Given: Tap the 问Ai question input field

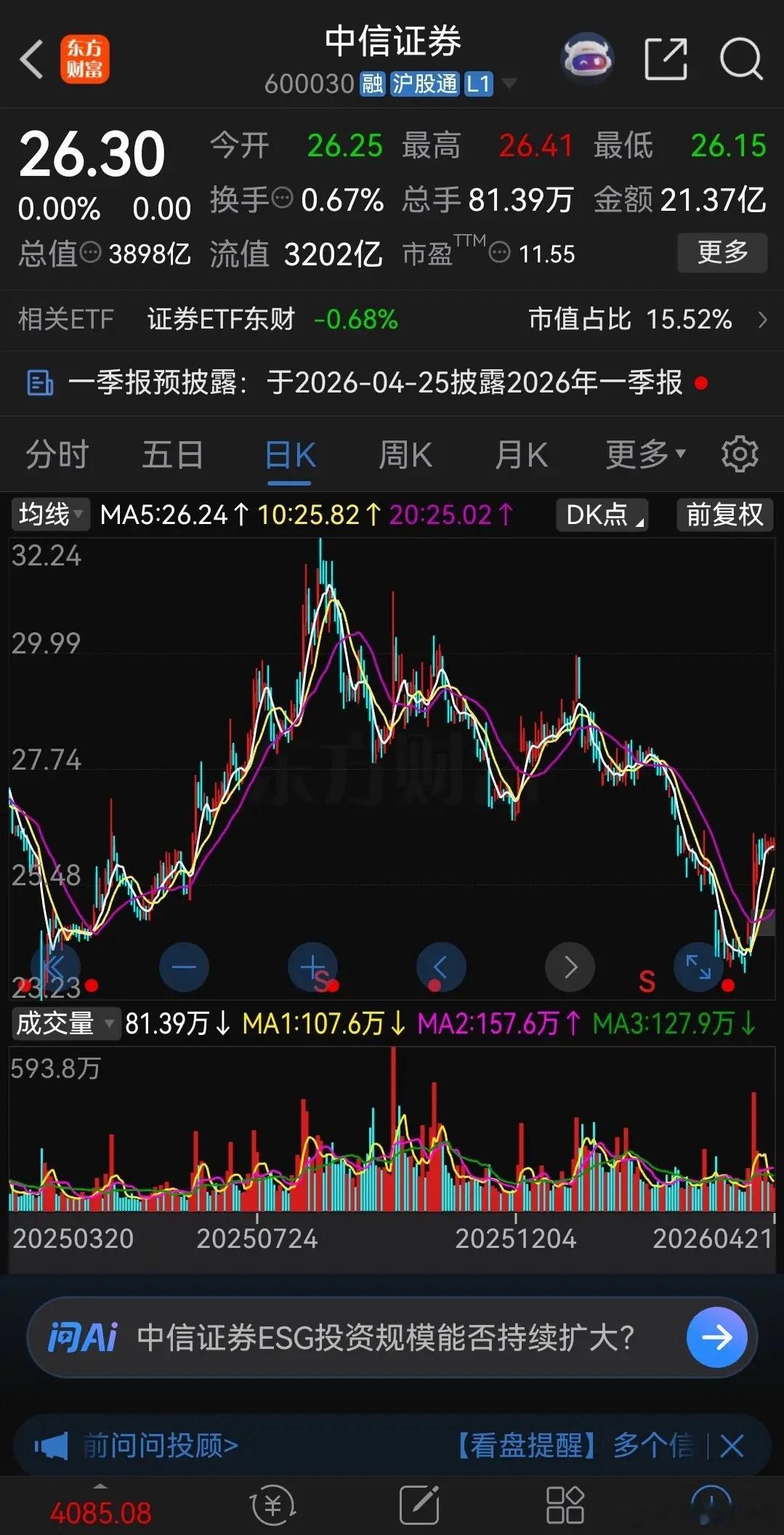Looking at the screenshot, I should (363, 1336).
